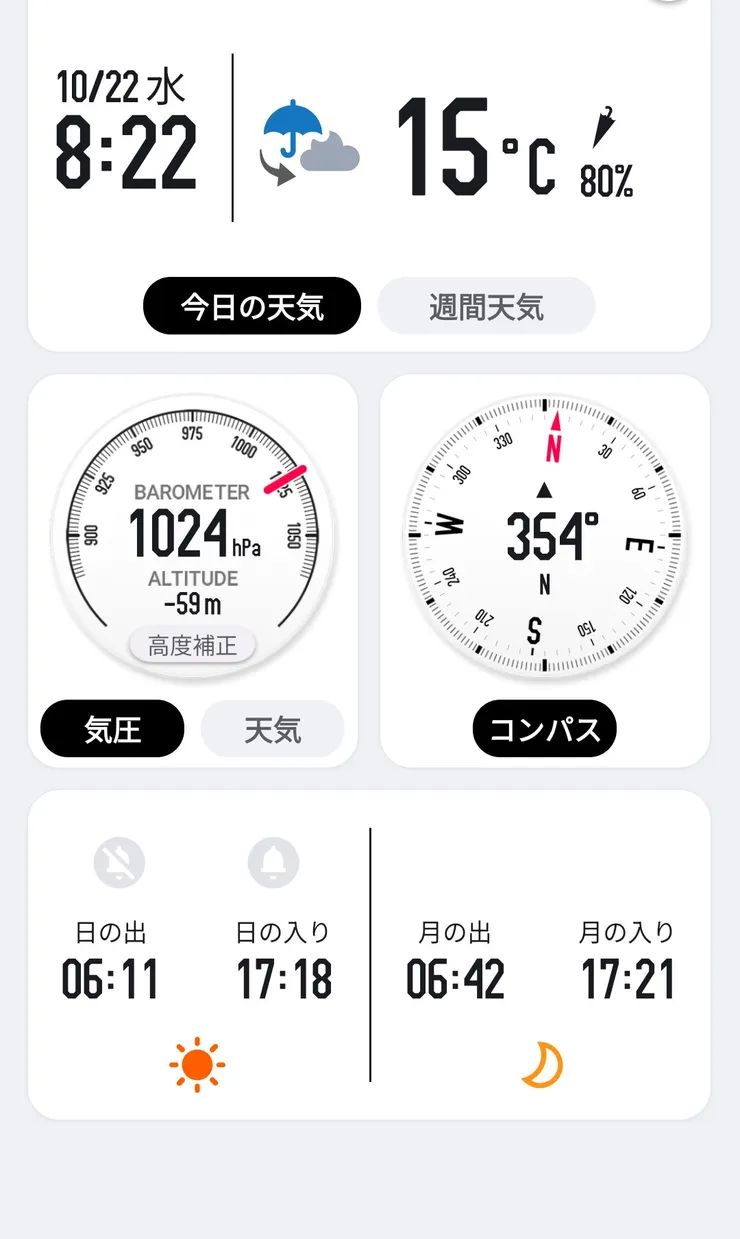Select the 気圧 tab
The height and width of the screenshot is (1239, 740).
[111, 729]
